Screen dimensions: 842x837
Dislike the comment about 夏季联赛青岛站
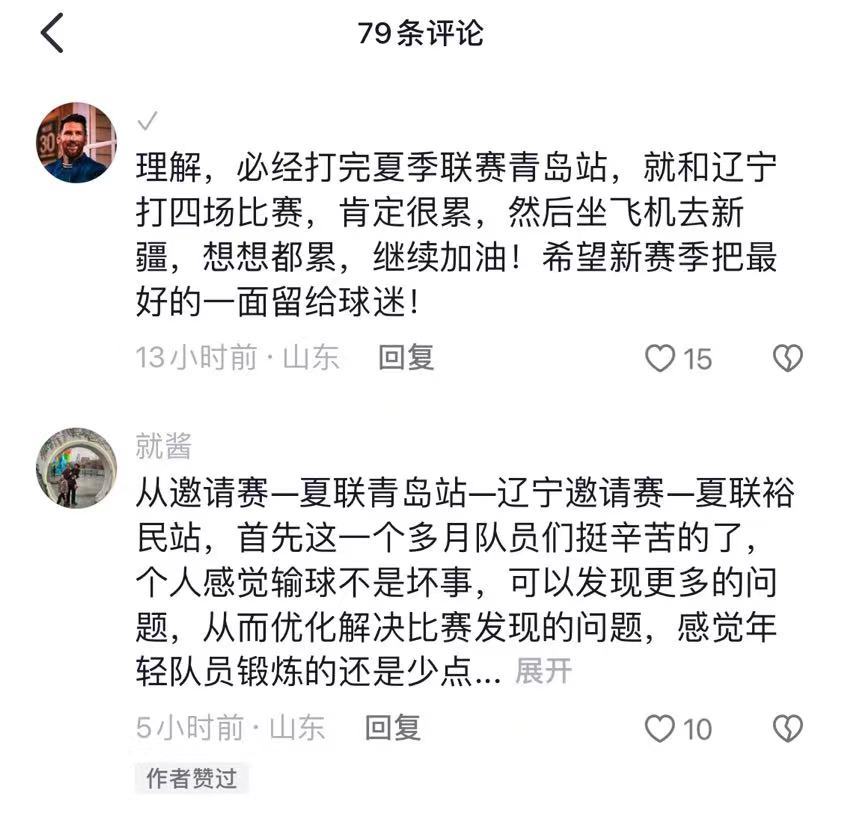[788, 358]
